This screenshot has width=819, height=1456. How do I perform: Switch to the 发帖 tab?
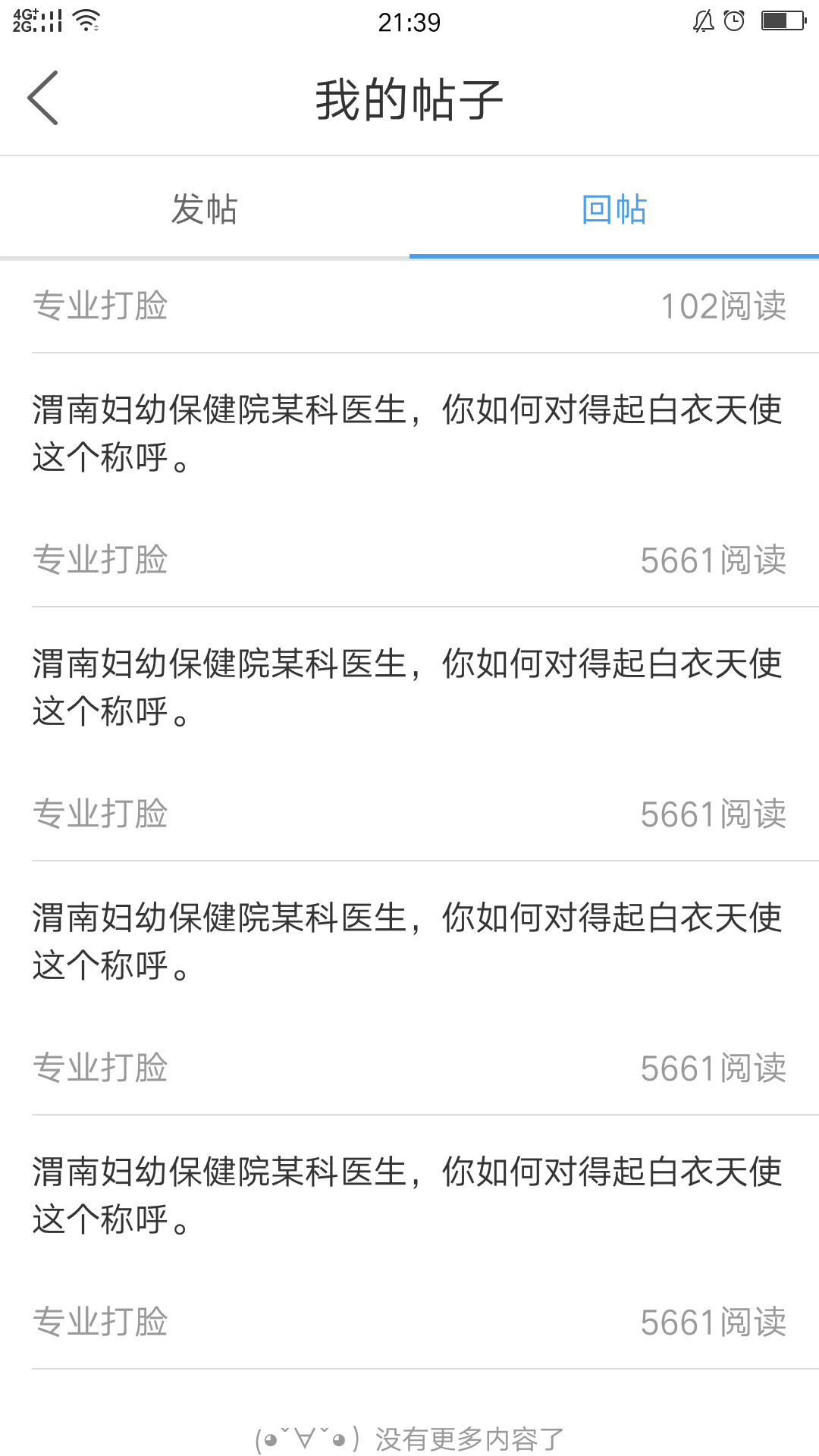point(204,209)
